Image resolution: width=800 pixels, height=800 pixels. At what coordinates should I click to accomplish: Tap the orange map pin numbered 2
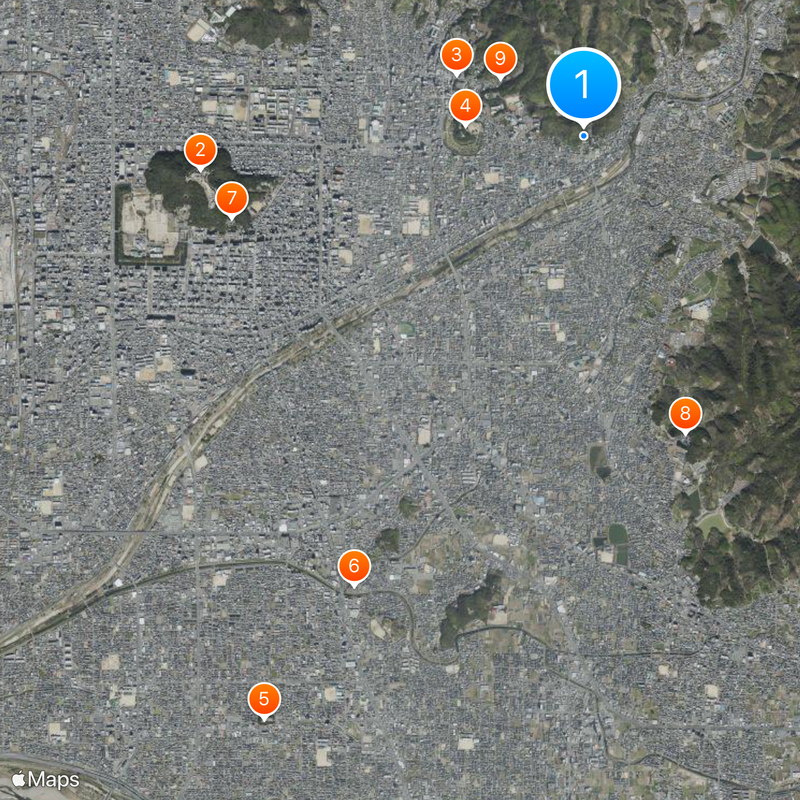pyautogui.click(x=200, y=152)
